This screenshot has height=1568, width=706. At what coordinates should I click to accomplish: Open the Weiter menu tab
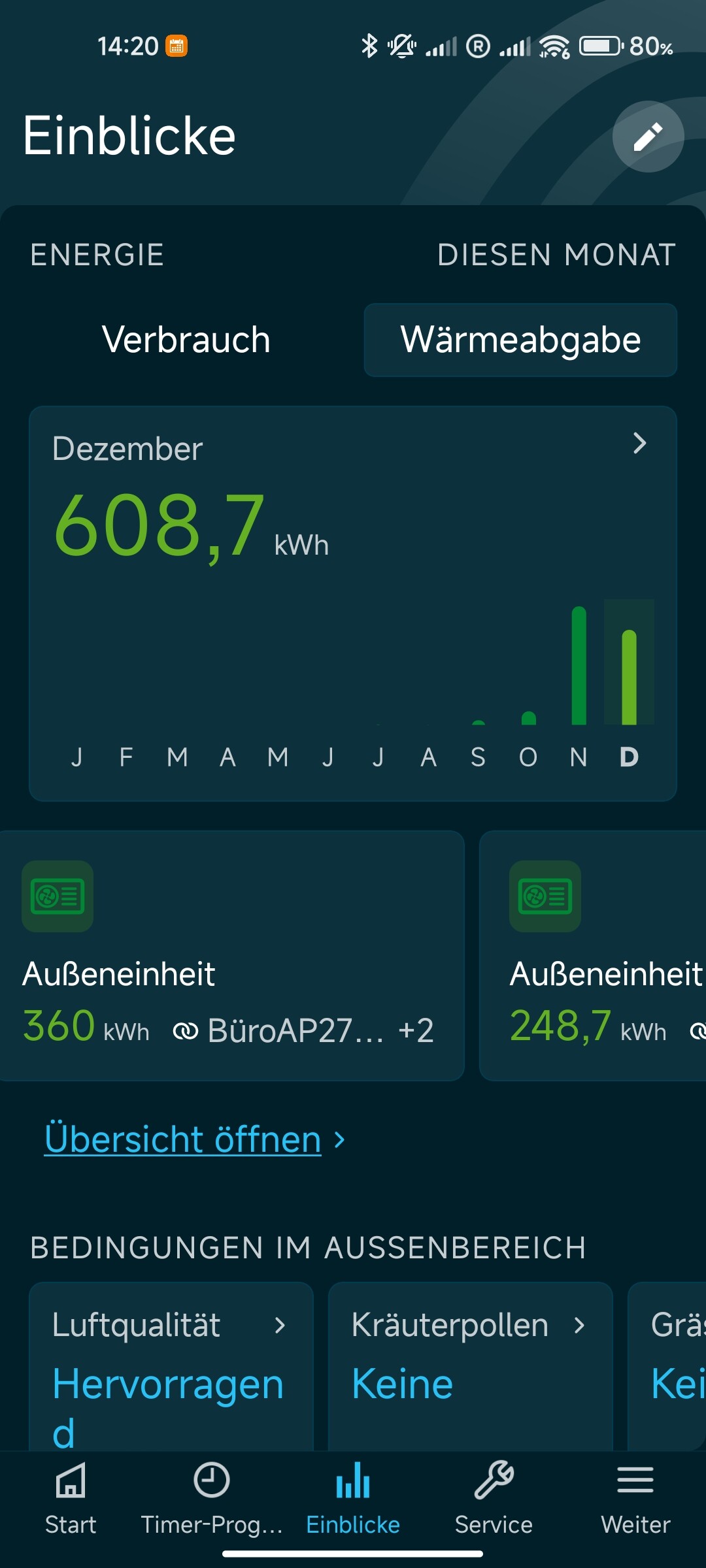click(x=635, y=1497)
